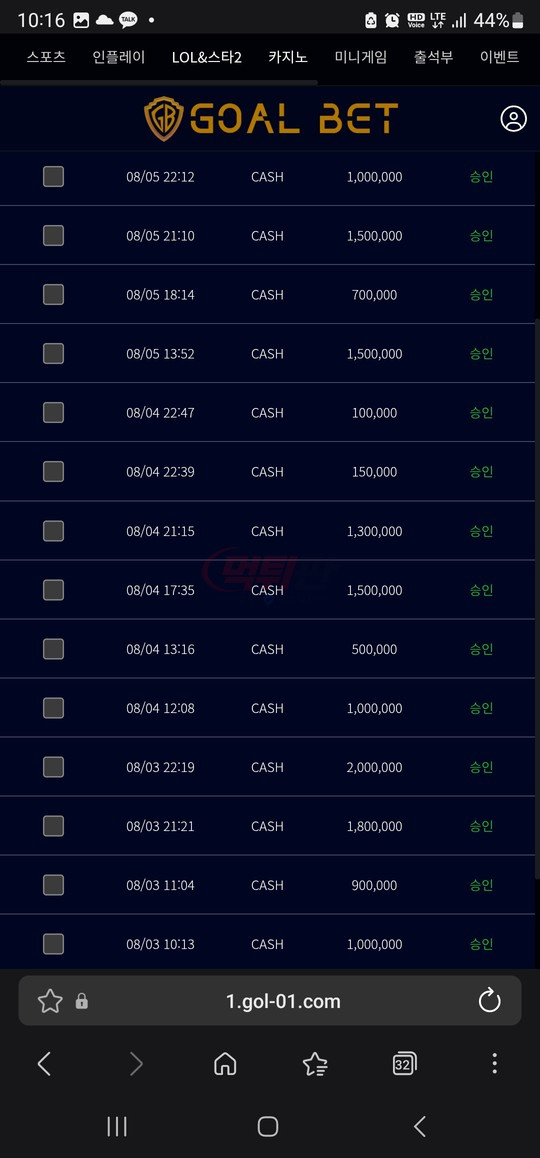Image resolution: width=540 pixels, height=1158 pixels.
Task: Mark the 08/04 21:15 1,300,000 checkbox
Action: [x=53, y=531]
